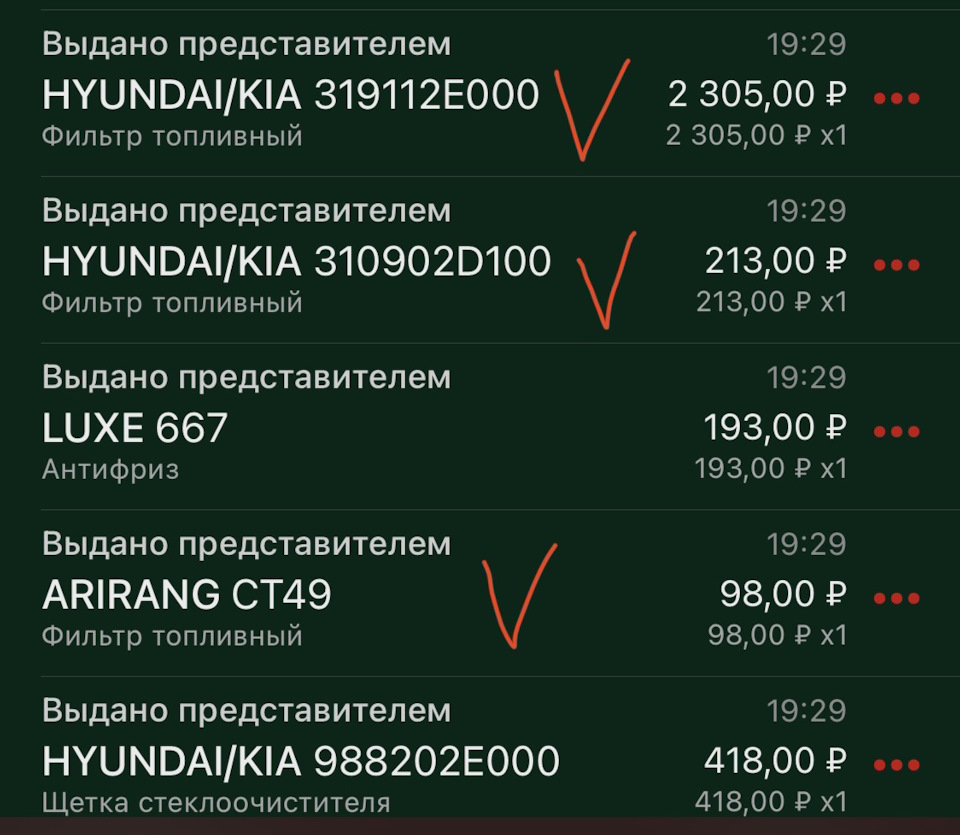Viewport: 960px width, 835px height.
Task: Open options for HYUNDAI/KIA 310902D100 item
Action: pos(897,265)
